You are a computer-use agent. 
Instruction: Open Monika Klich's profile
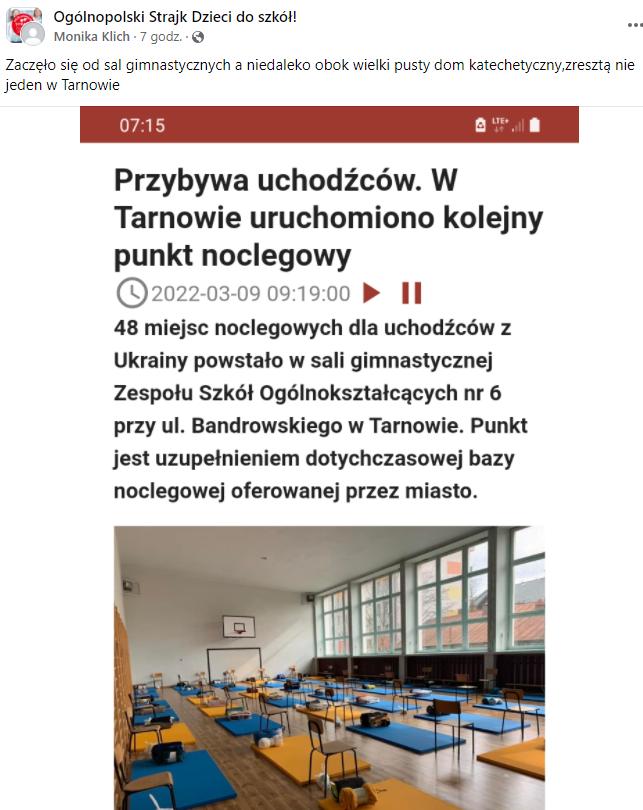point(91,37)
